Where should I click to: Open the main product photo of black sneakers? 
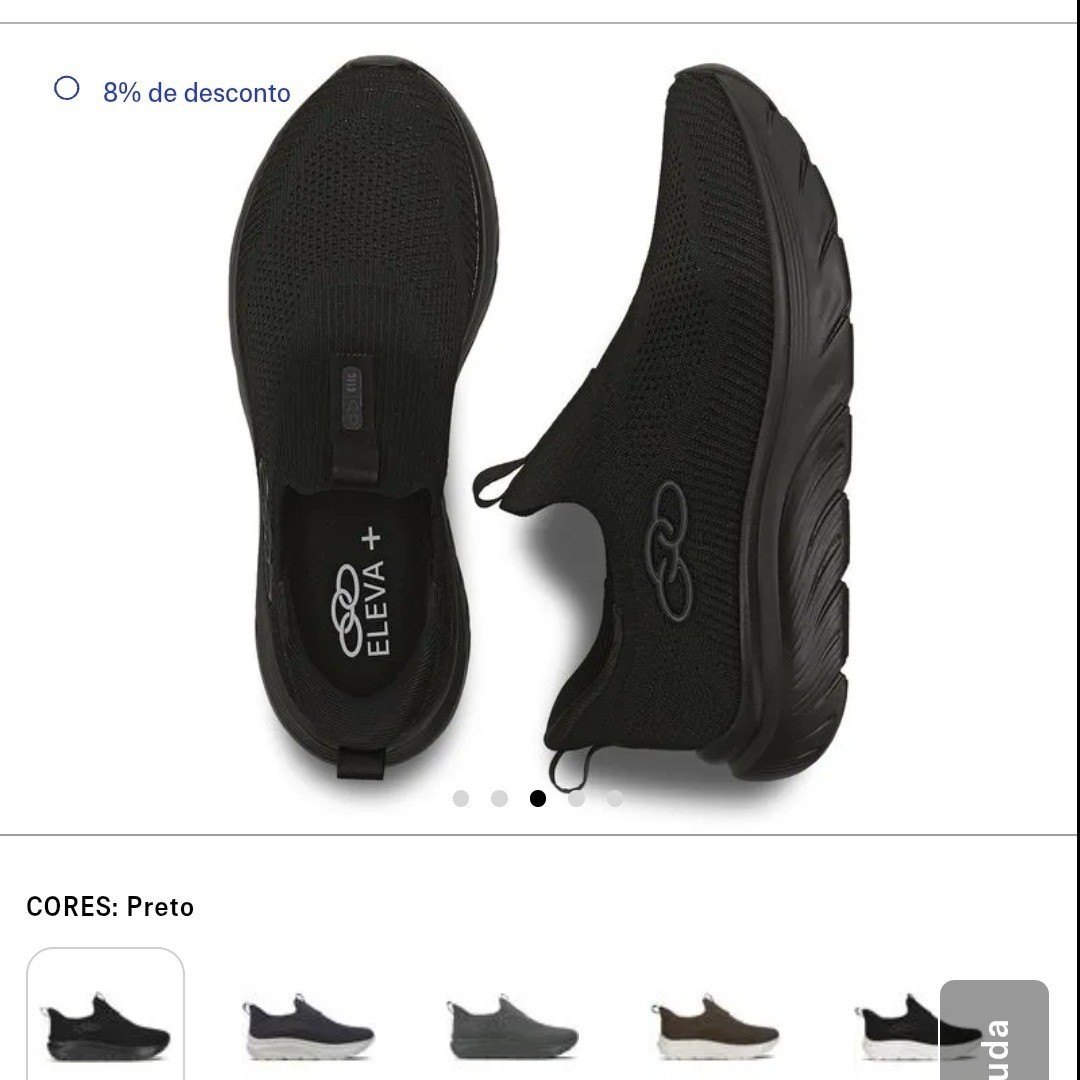pyautogui.click(x=540, y=420)
